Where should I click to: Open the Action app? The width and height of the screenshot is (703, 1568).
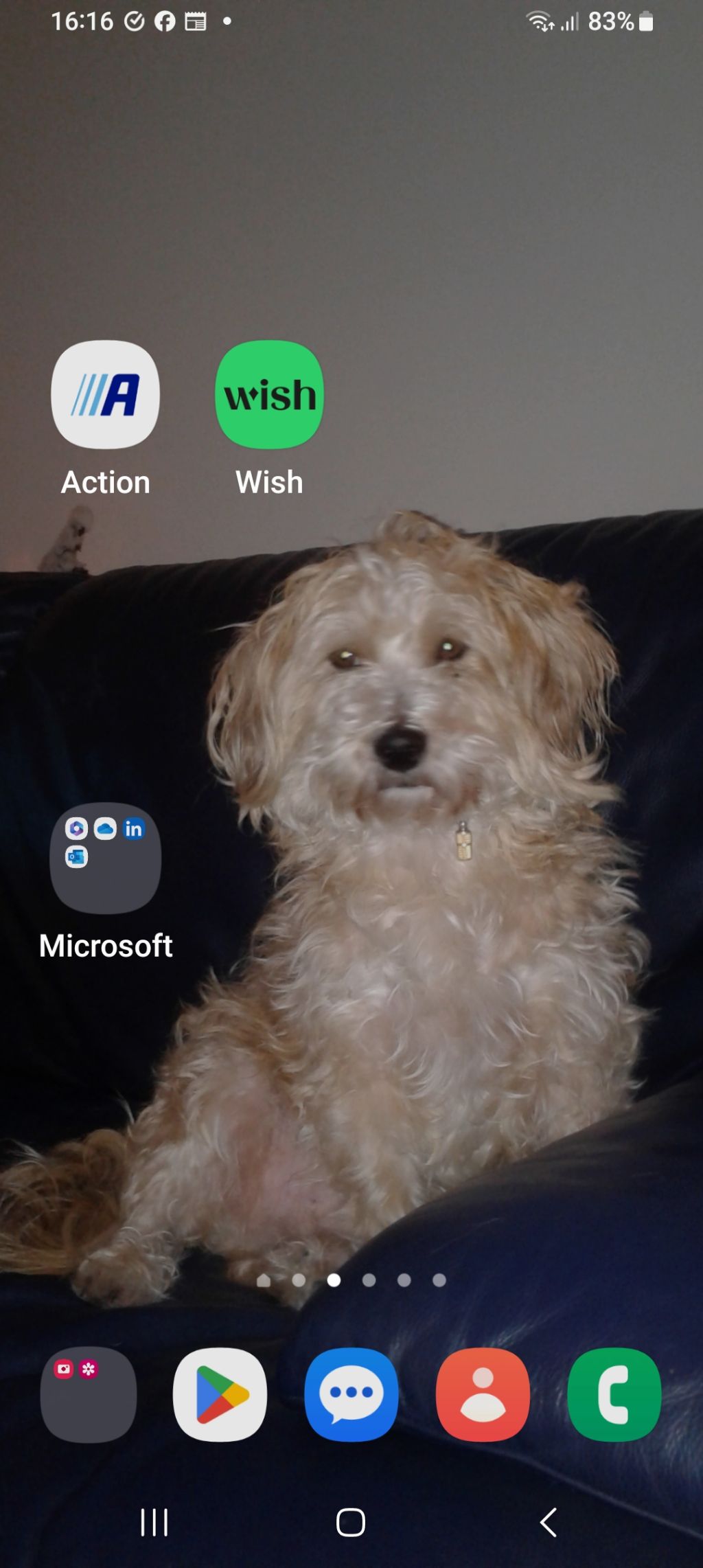tap(105, 395)
